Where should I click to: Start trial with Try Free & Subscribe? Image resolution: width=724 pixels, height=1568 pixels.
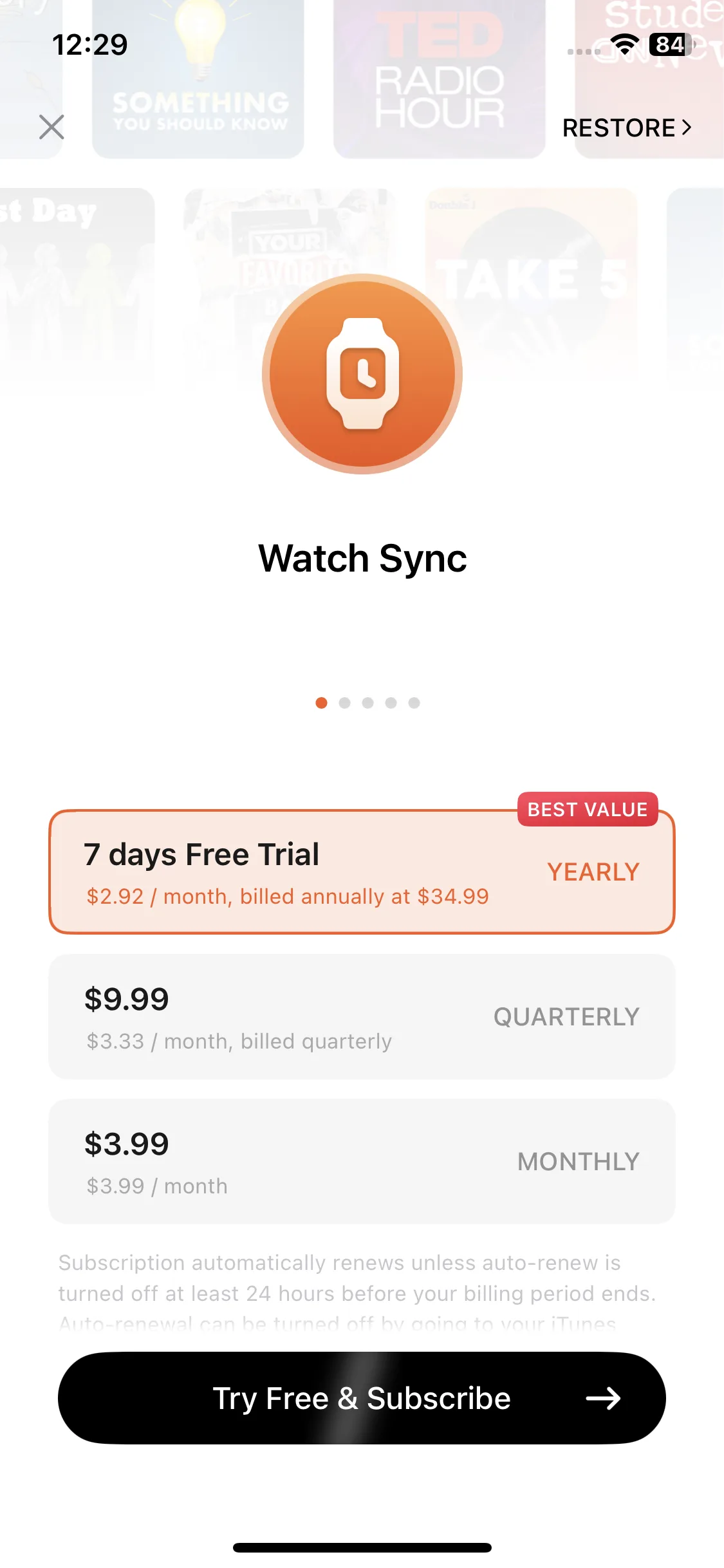pos(362,1398)
